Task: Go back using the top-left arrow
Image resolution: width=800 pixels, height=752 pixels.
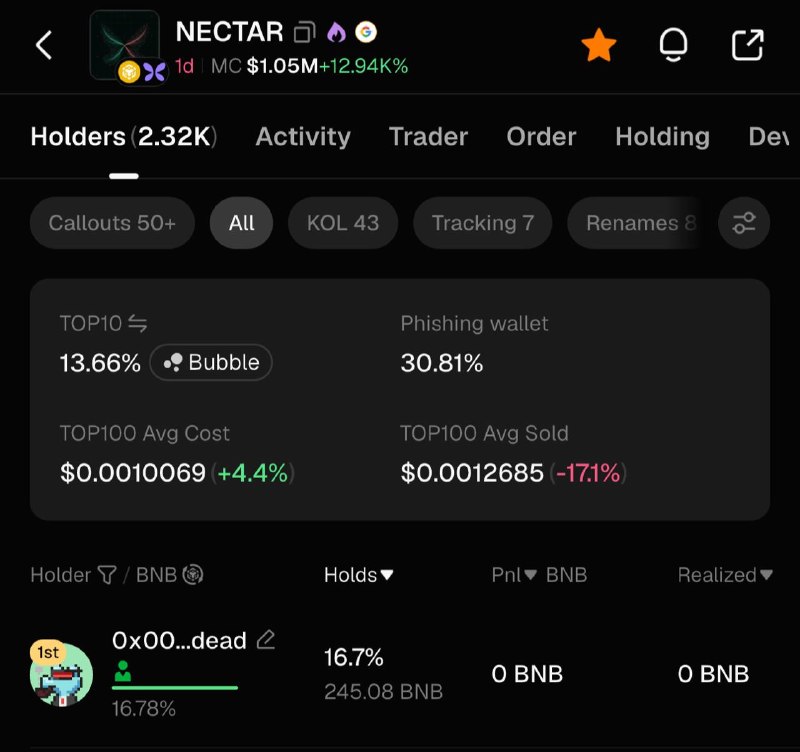Action: click(44, 45)
